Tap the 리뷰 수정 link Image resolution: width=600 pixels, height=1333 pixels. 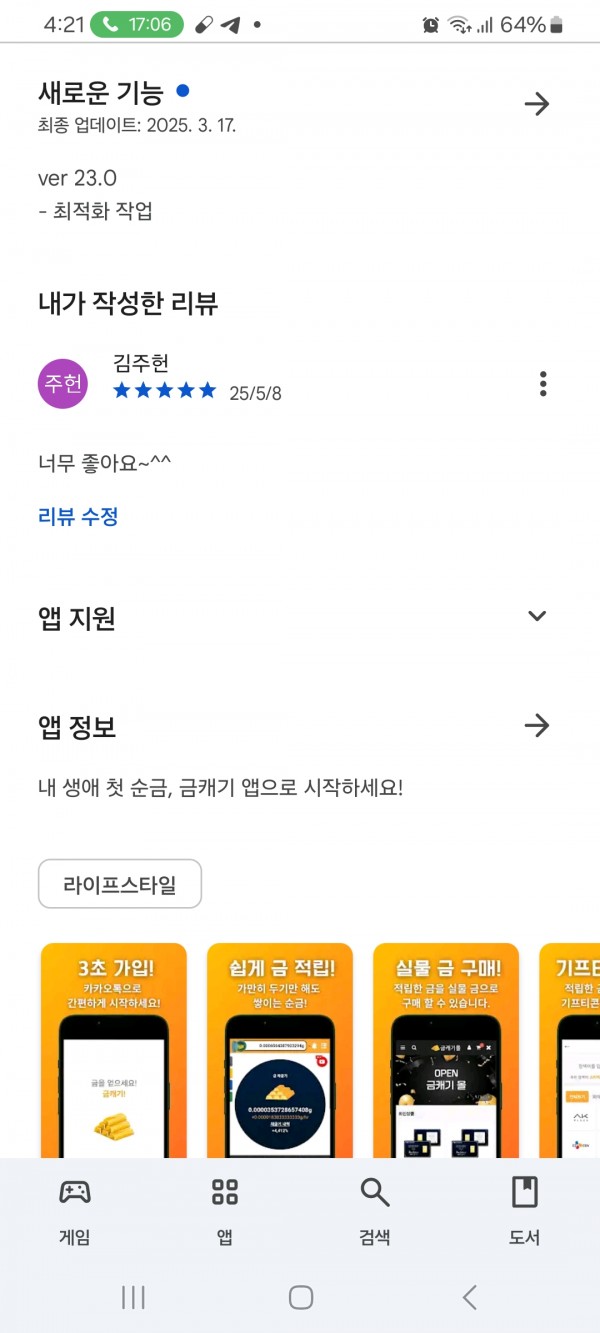tap(78, 517)
